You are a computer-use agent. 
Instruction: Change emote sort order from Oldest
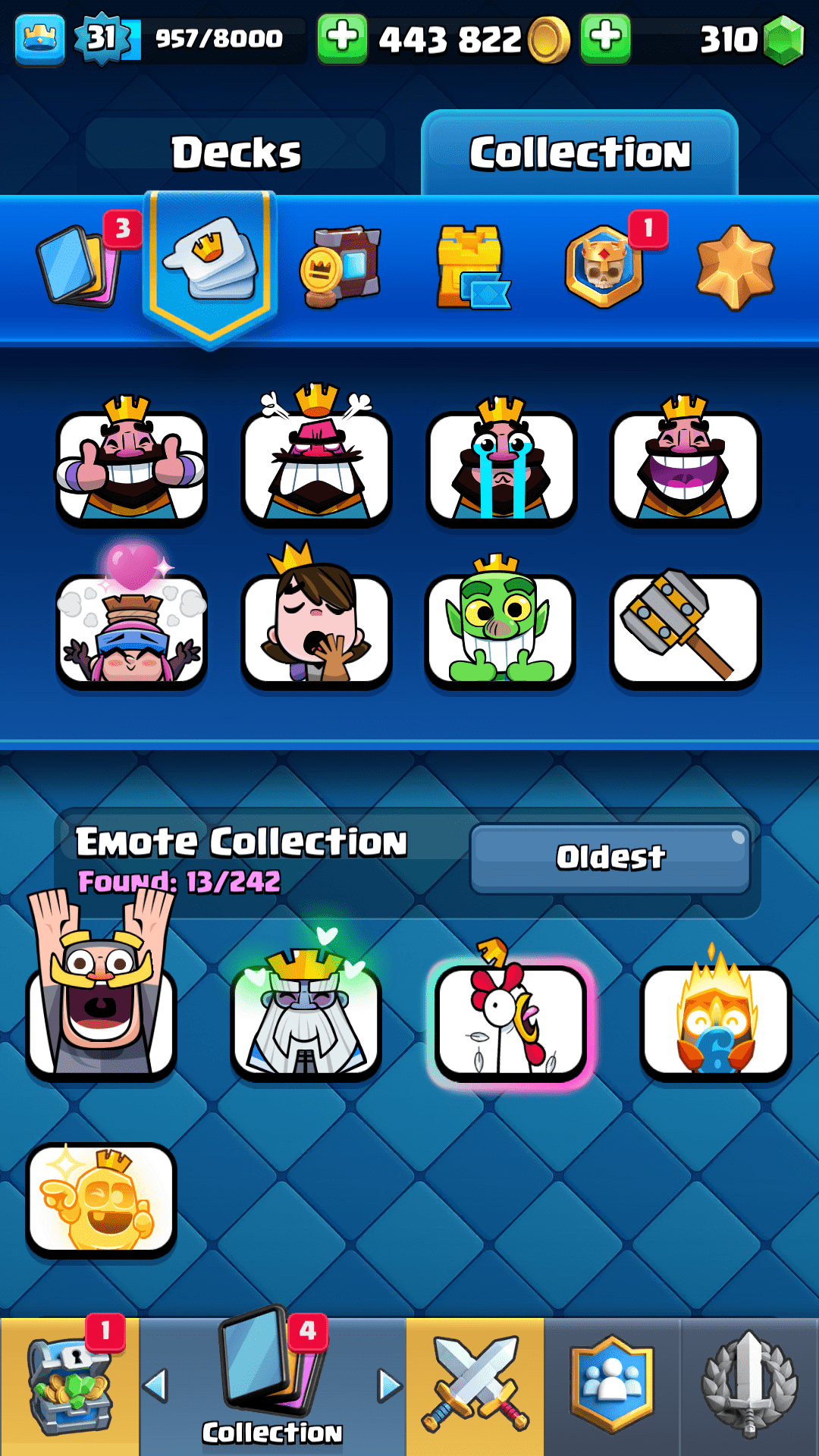[x=610, y=858]
